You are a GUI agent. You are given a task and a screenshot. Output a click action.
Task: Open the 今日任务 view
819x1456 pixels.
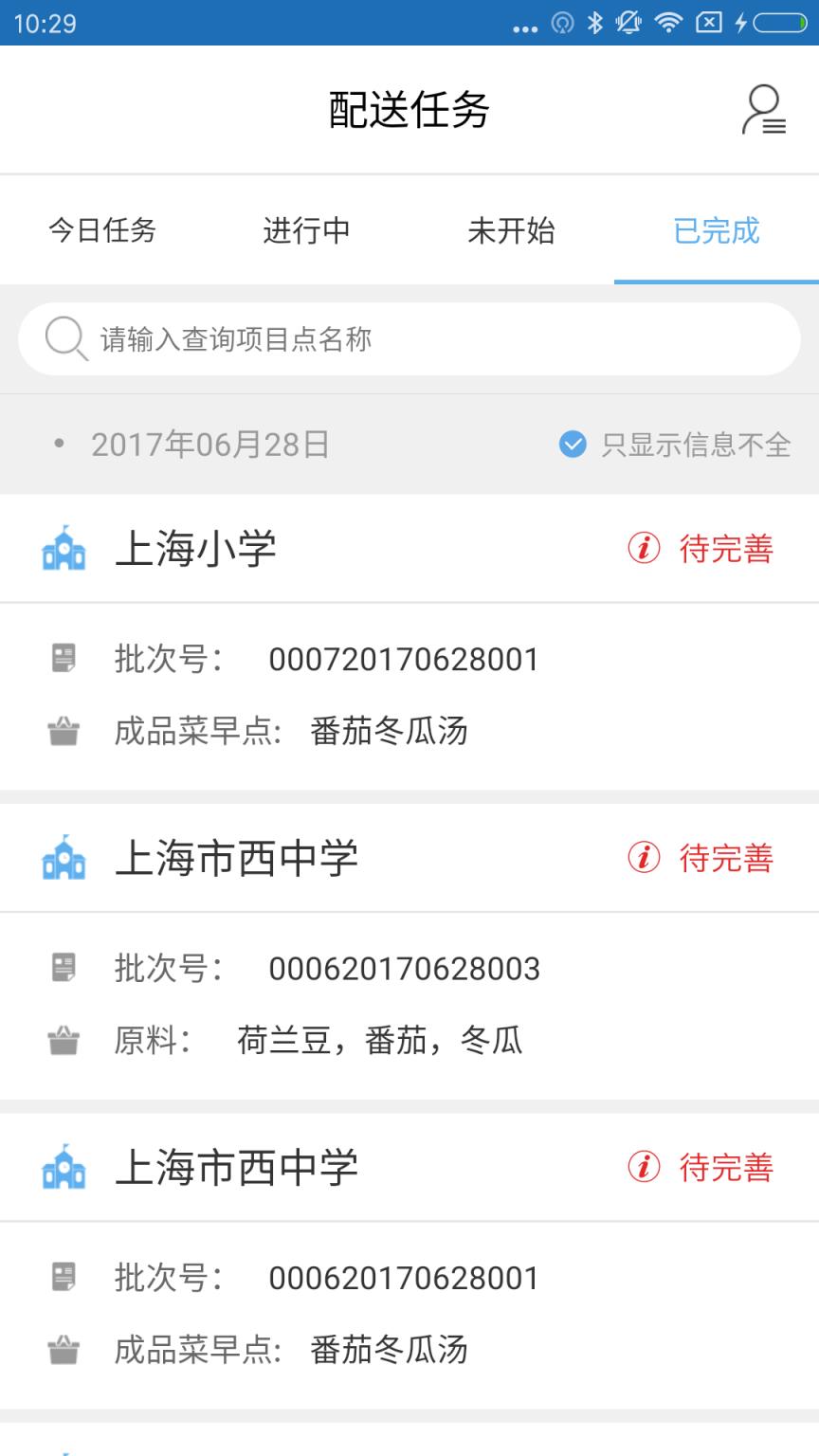(102, 230)
